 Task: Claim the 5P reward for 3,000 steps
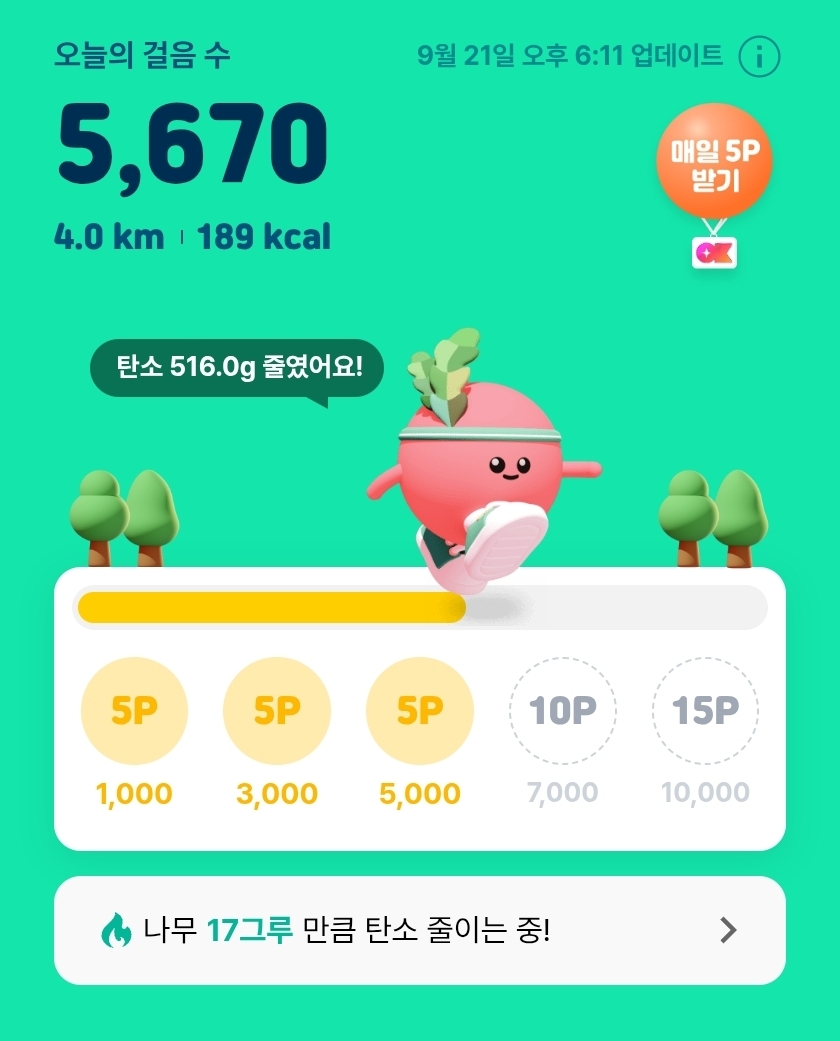point(277,711)
